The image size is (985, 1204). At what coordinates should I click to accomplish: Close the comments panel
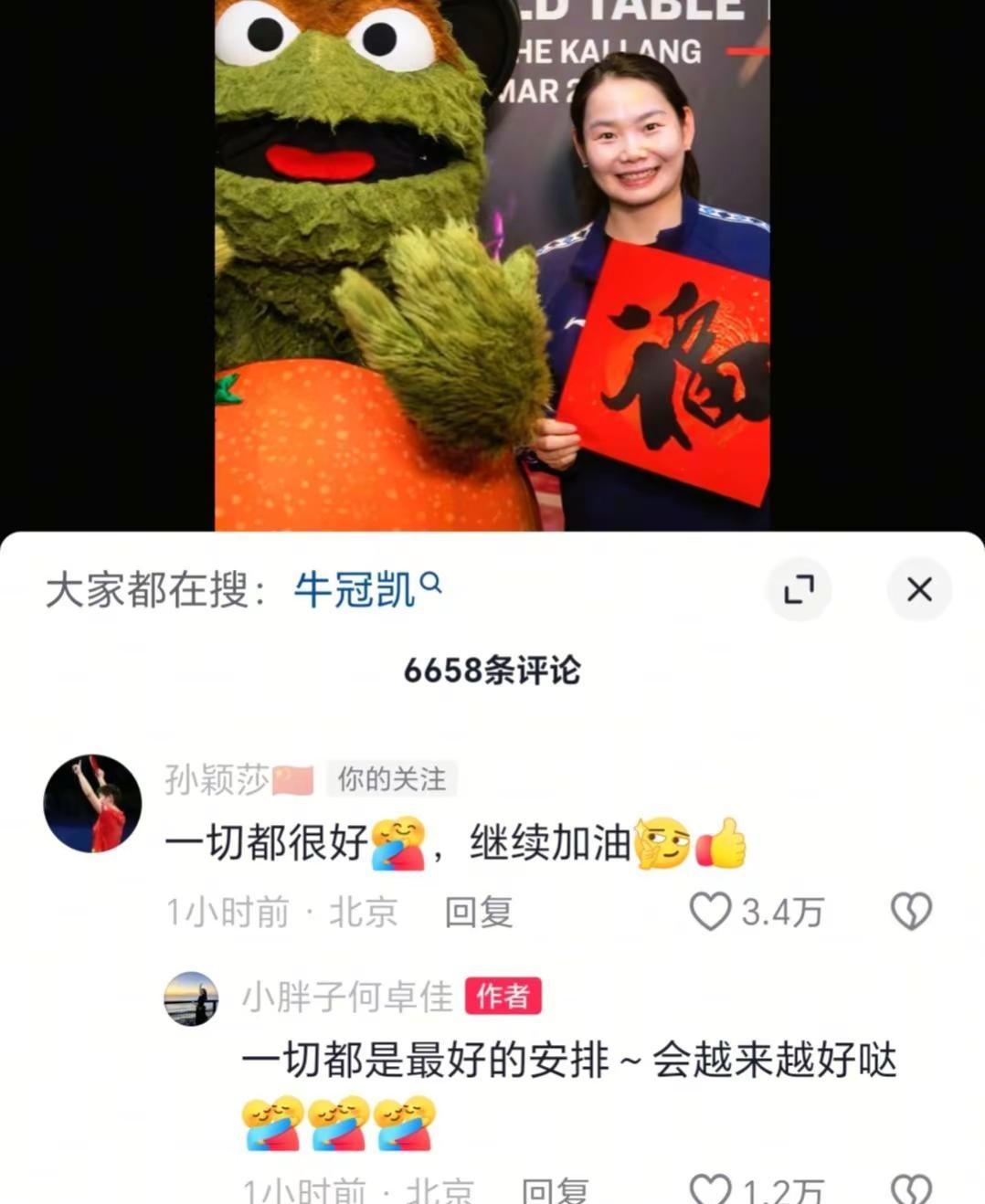[919, 590]
